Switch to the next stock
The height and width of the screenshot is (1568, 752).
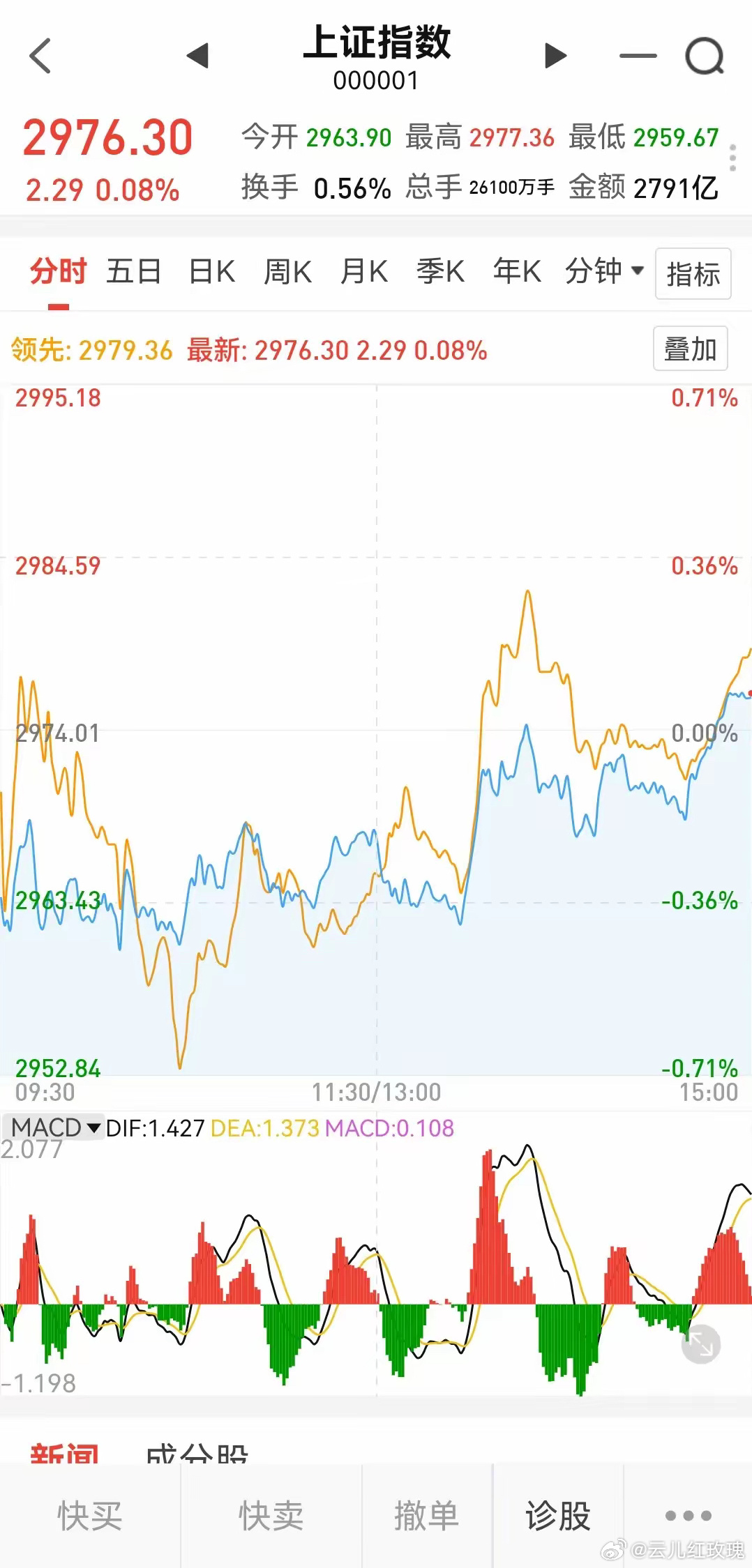(x=555, y=56)
